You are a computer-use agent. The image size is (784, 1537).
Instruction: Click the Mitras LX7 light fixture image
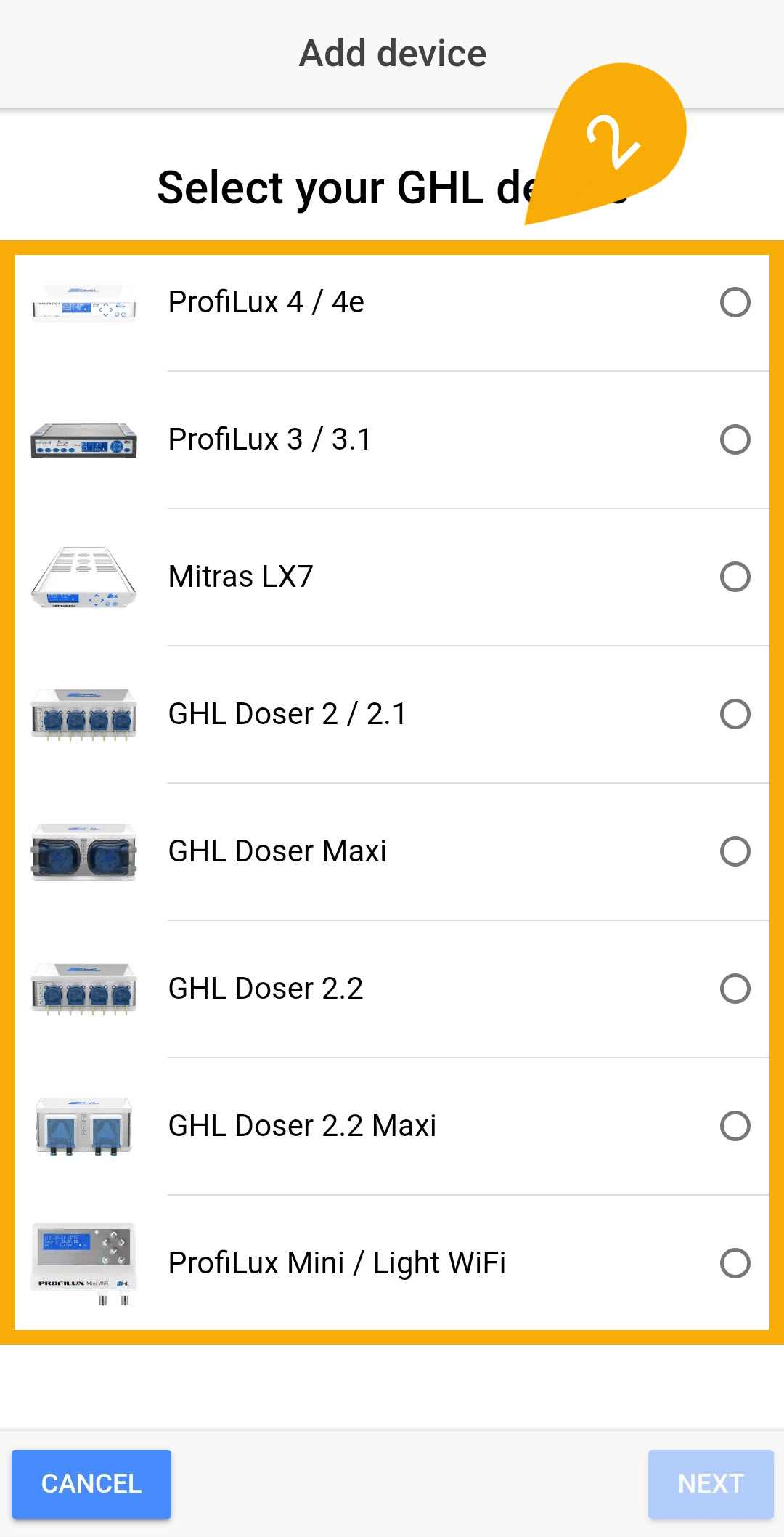83,579
